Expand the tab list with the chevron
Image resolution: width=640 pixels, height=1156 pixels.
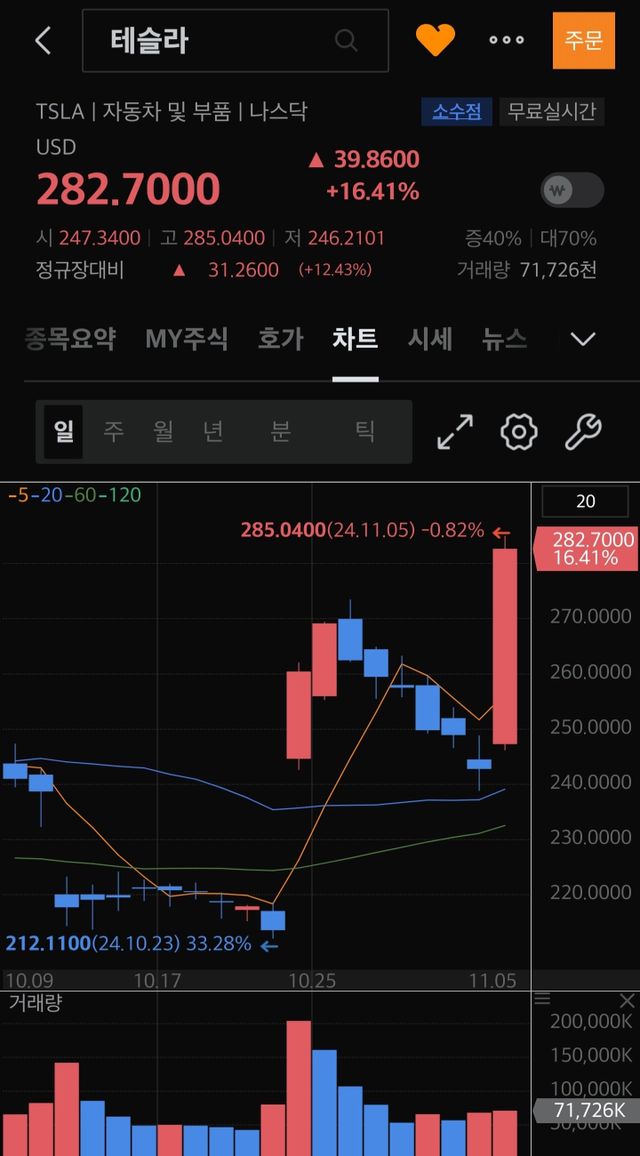[x=583, y=339]
